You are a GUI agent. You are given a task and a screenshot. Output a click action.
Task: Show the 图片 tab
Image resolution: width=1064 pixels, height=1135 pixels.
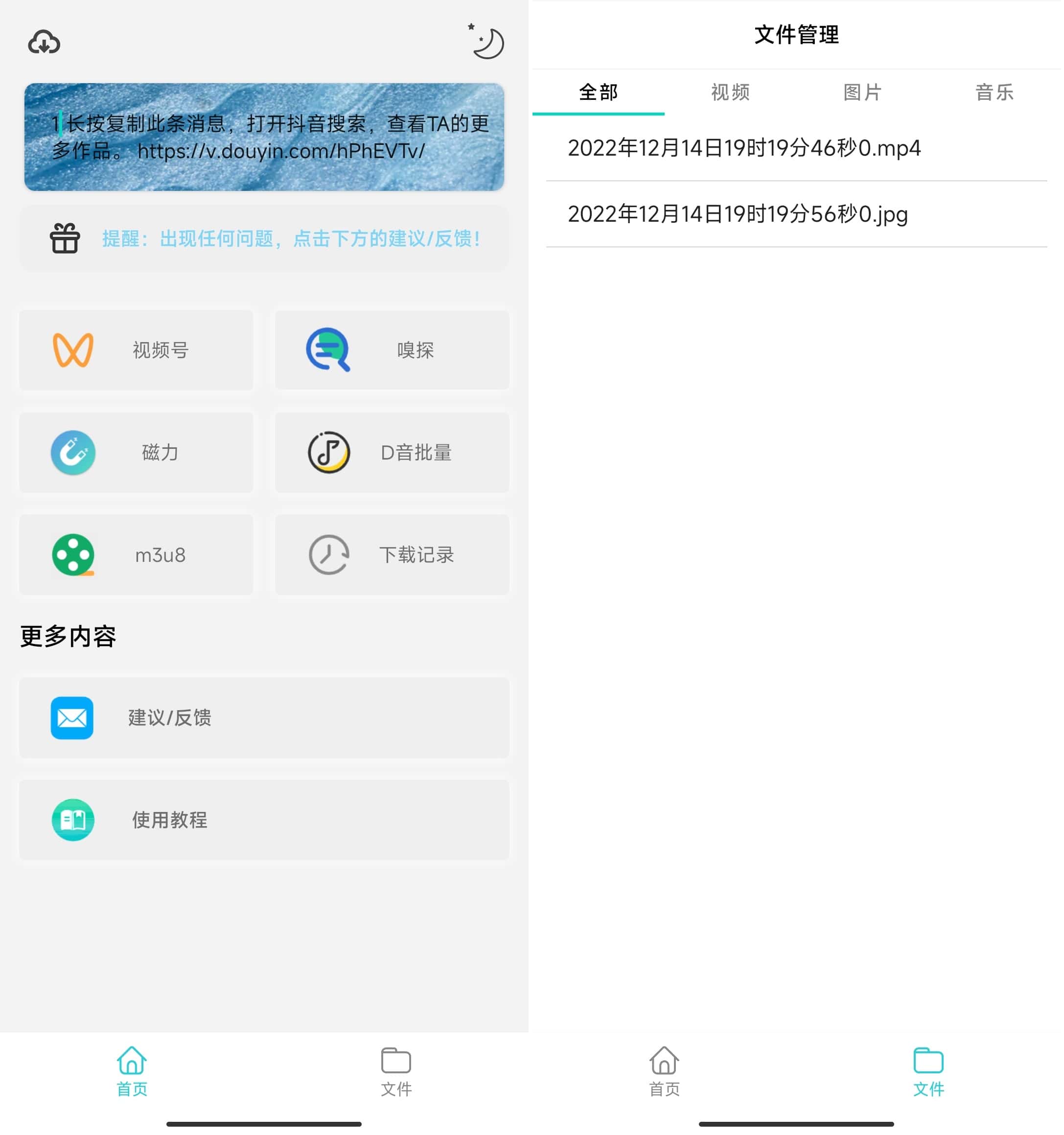click(863, 93)
